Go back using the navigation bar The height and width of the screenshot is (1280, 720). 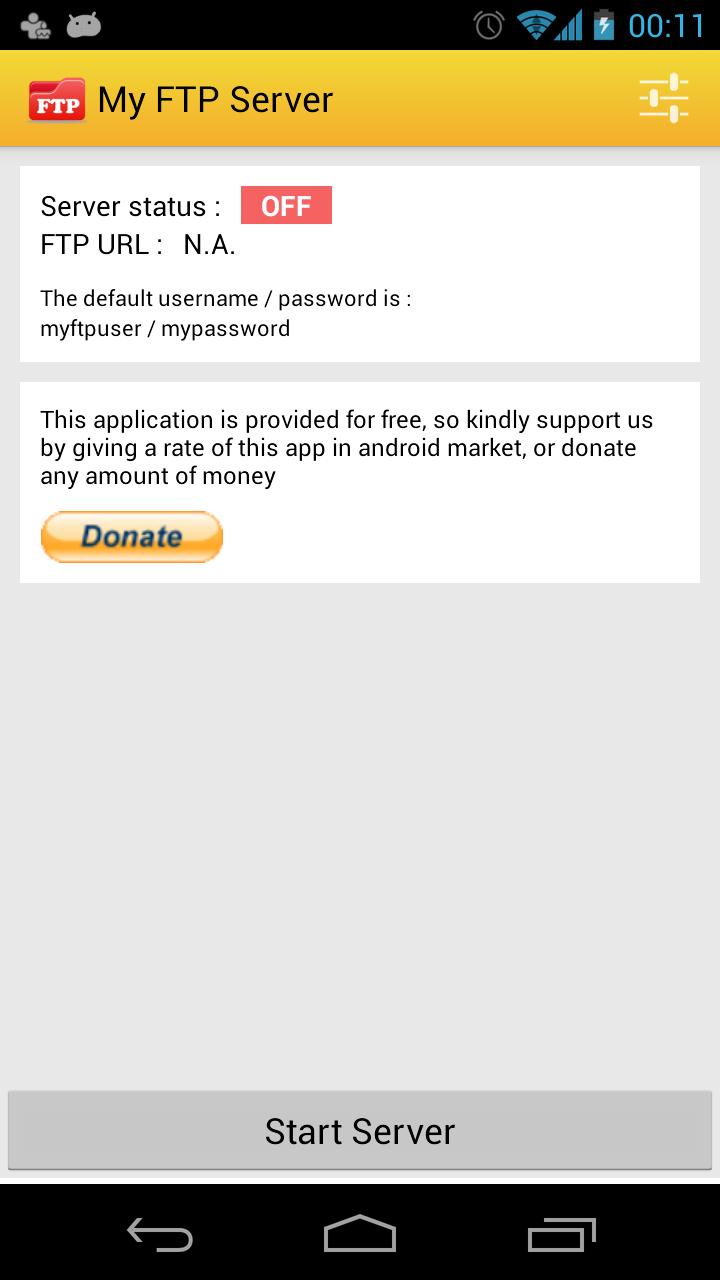(x=160, y=1235)
